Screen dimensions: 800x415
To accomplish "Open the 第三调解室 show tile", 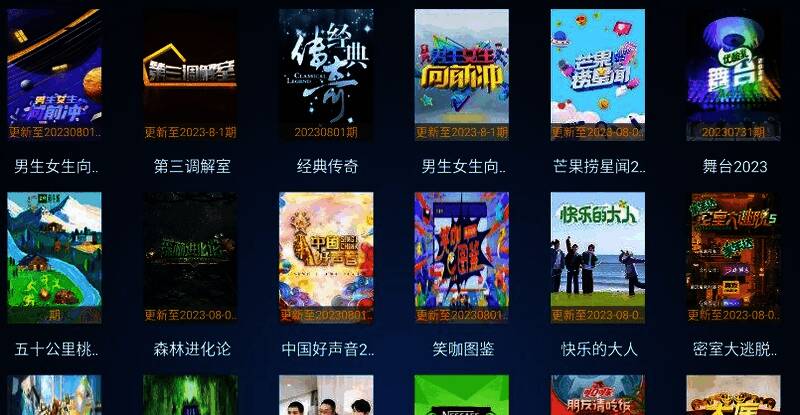I will coord(190,76).
